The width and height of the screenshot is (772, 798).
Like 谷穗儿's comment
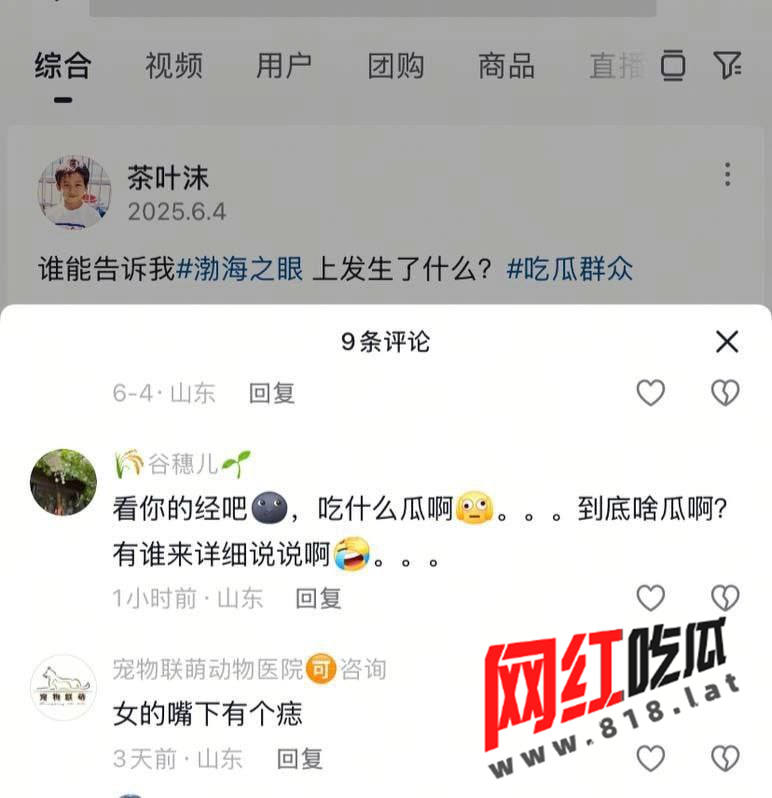pyautogui.click(x=651, y=598)
